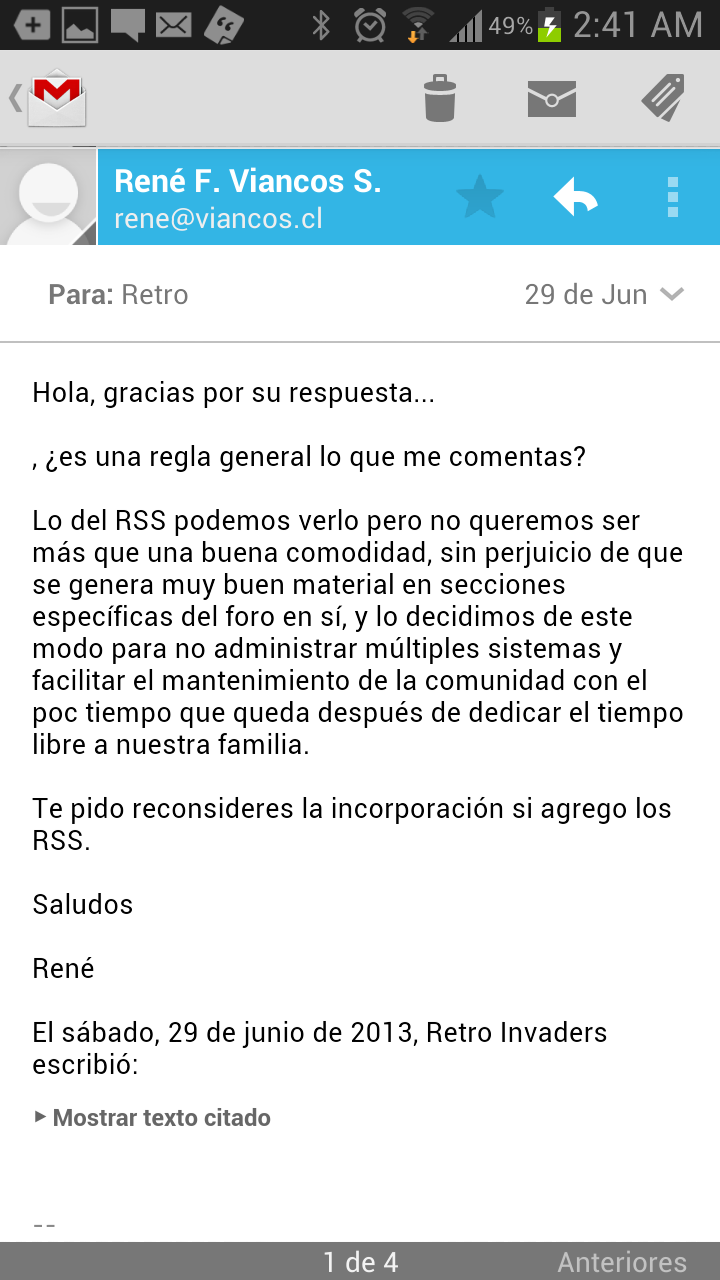The width and height of the screenshot is (720, 1280).
Task: Open René's contact avatar
Action: [48, 197]
